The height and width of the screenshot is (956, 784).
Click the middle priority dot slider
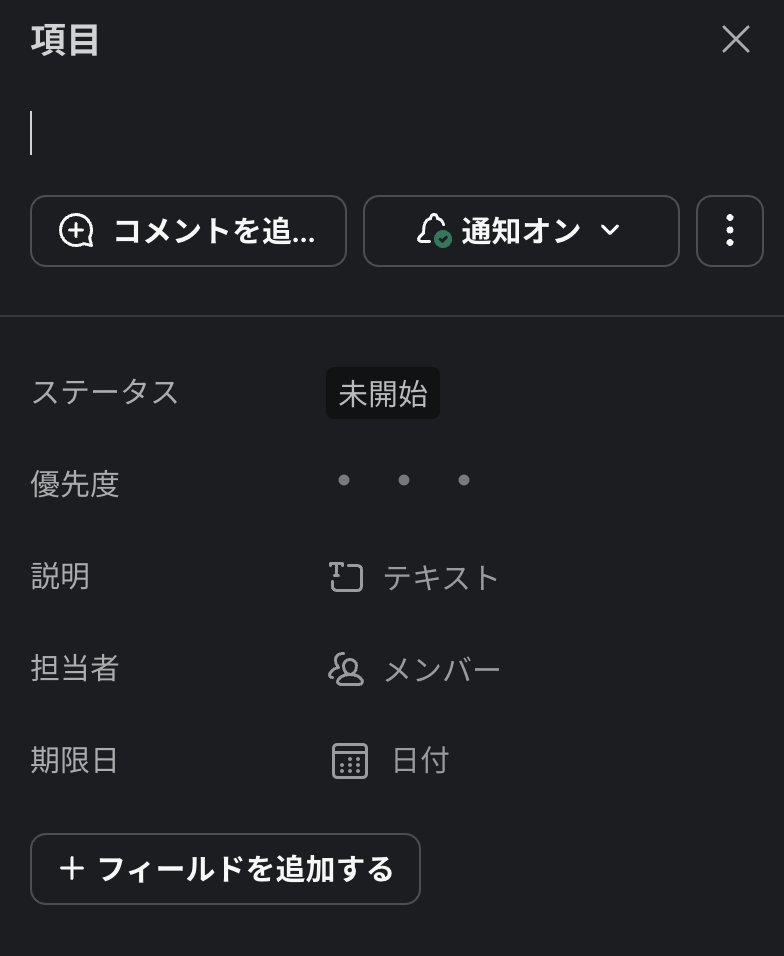[403, 479]
